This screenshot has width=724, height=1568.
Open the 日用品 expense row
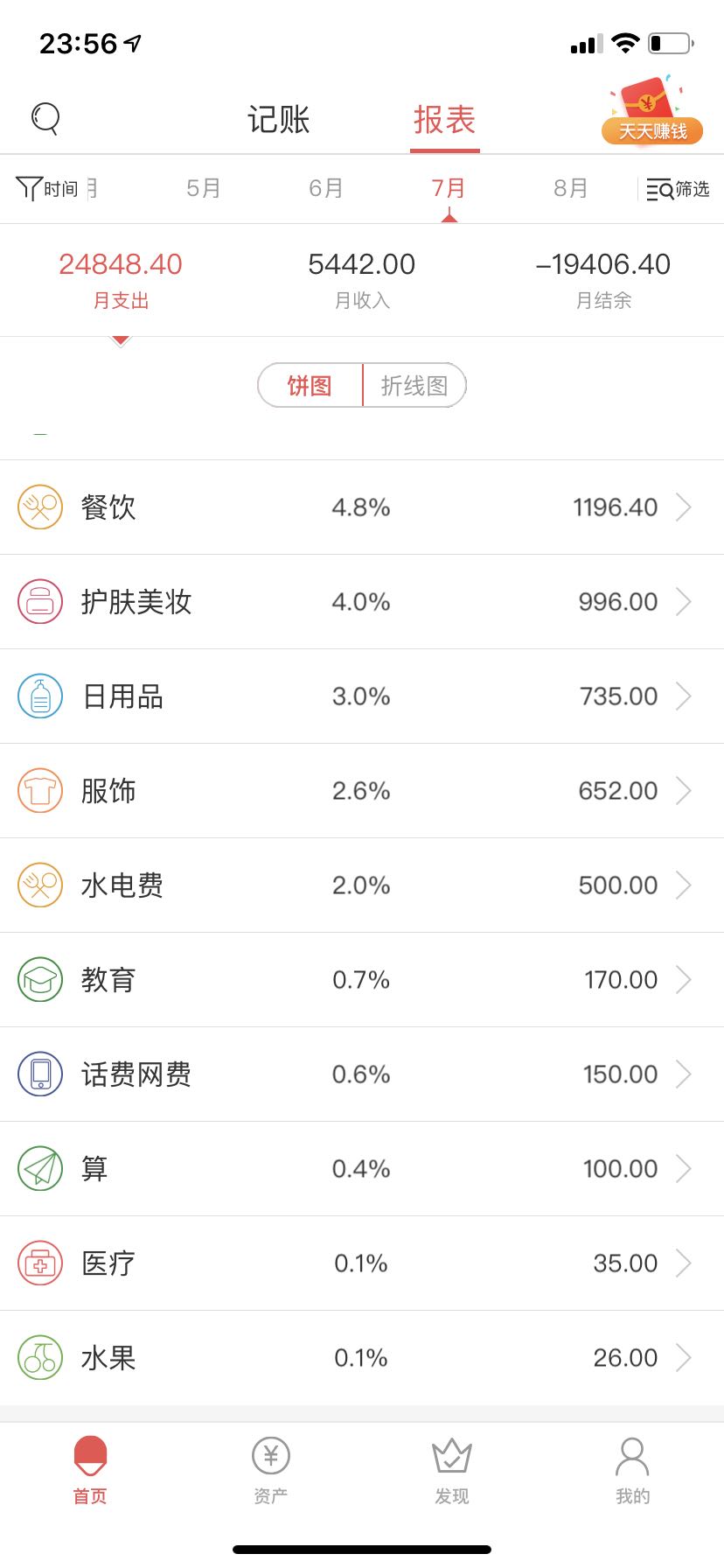(x=362, y=696)
